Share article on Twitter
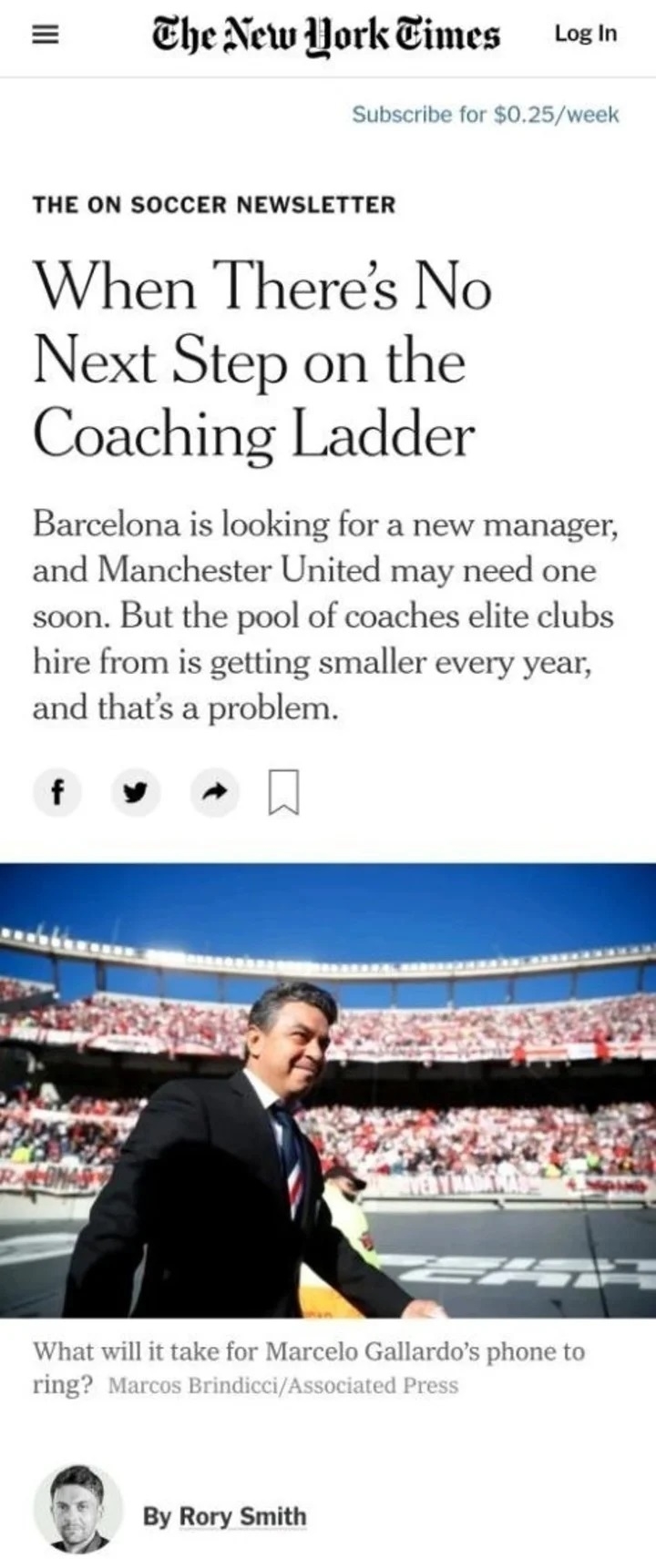The height and width of the screenshot is (1568, 656). (135, 793)
